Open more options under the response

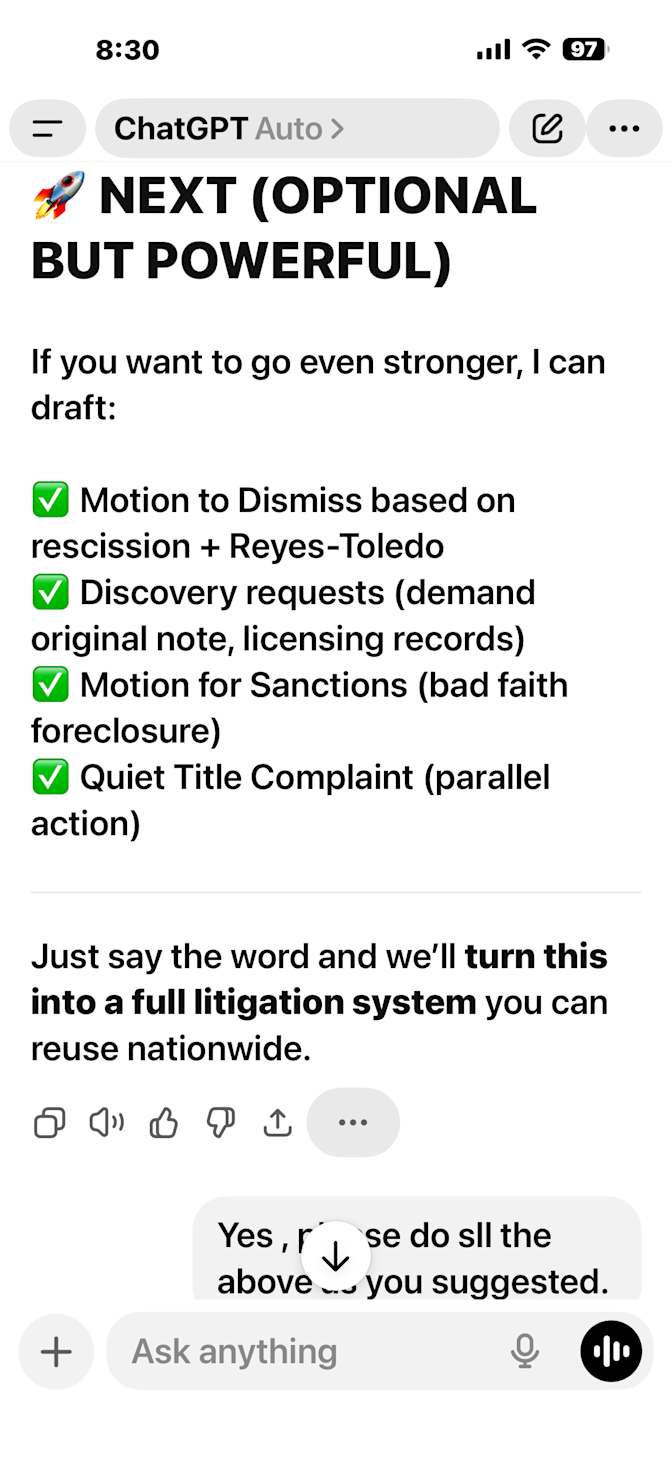coord(353,1123)
